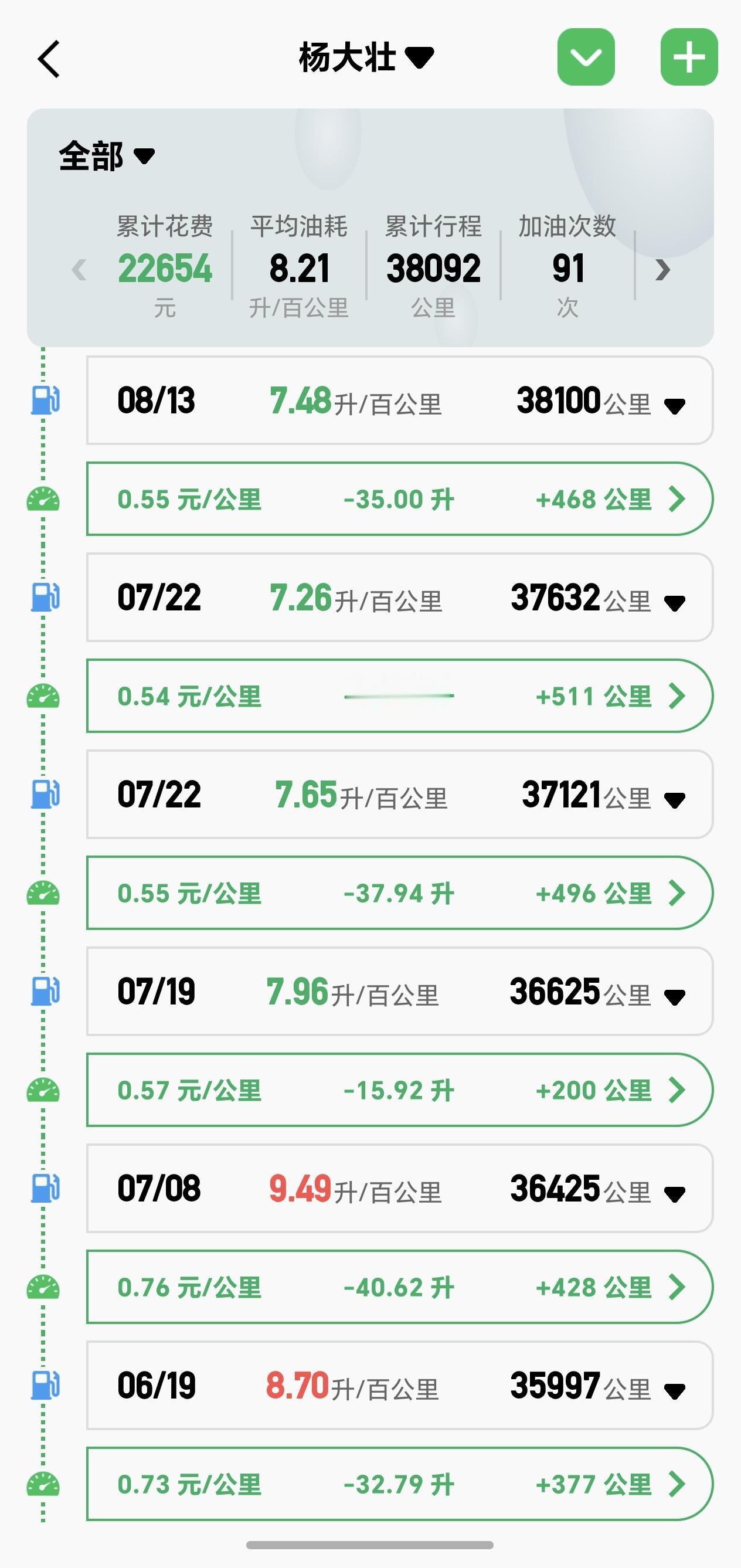The height and width of the screenshot is (1568, 741).
Task: Open the +377 公里 trip details
Action: pos(400,1484)
